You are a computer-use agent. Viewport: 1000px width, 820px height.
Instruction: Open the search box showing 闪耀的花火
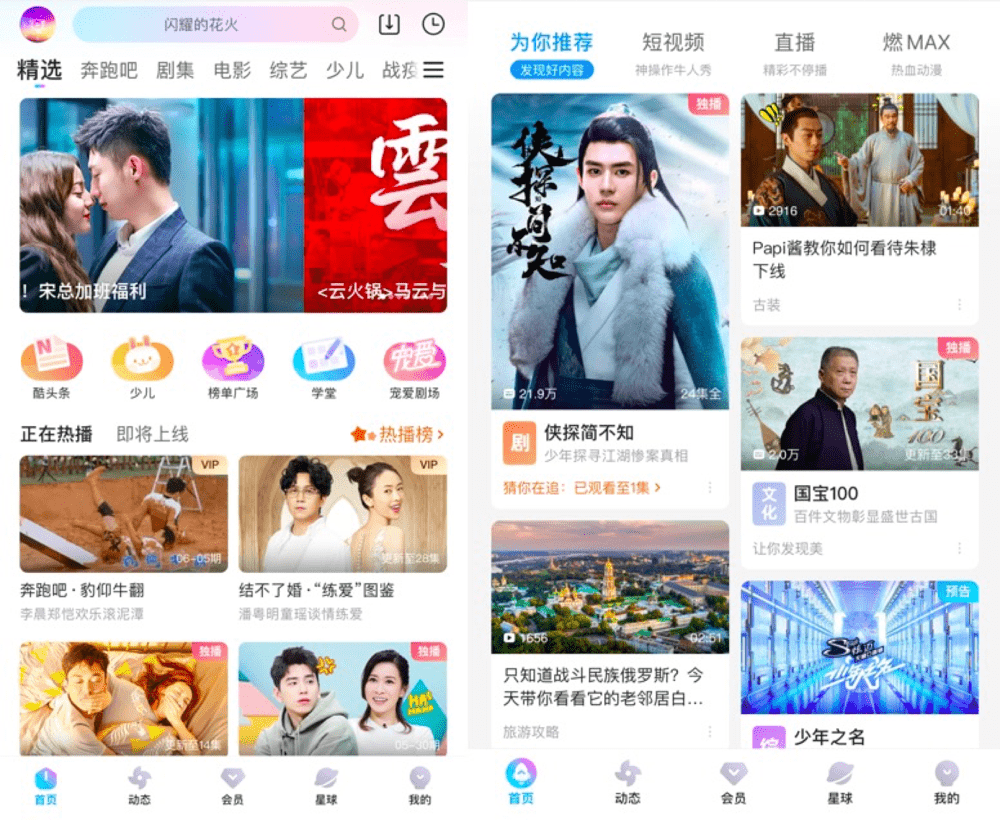(215, 25)
